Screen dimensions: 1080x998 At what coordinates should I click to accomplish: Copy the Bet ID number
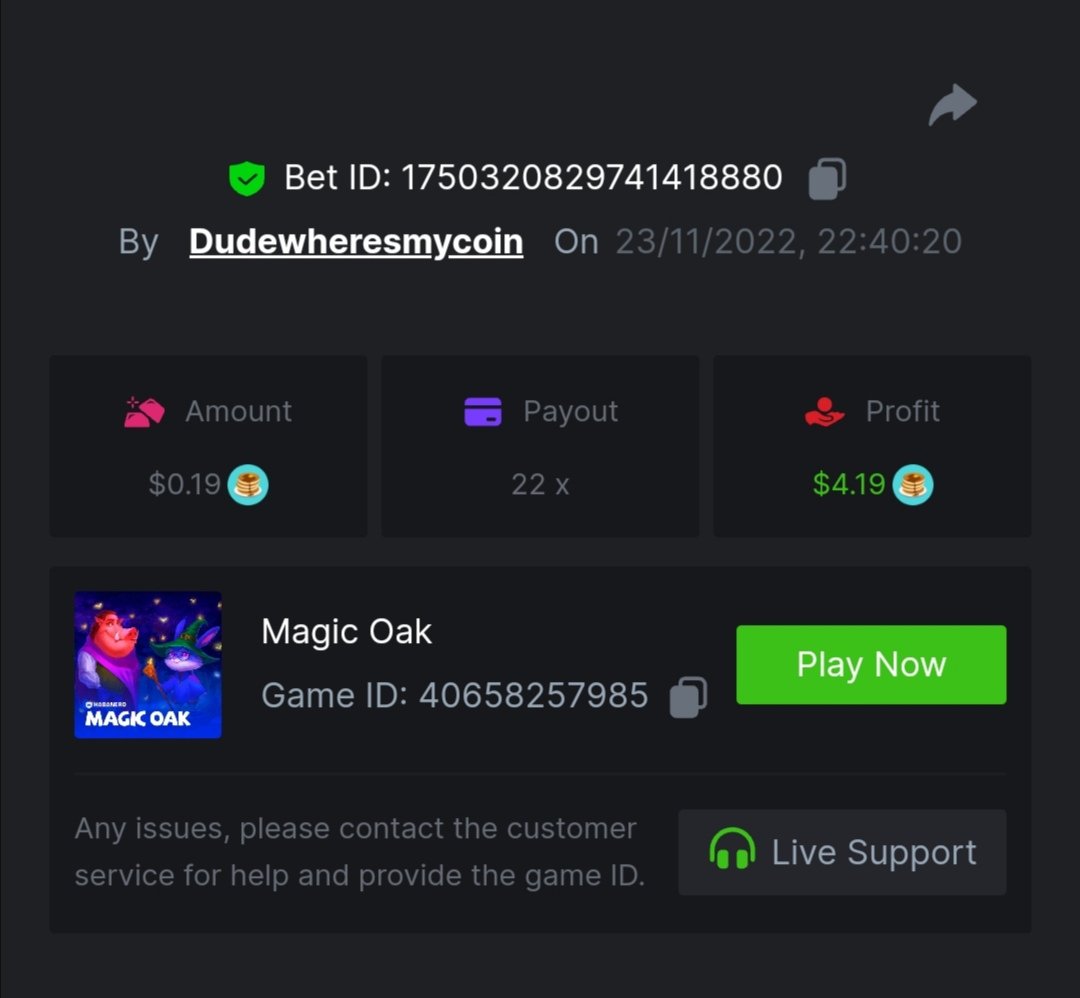pos(827,179)
